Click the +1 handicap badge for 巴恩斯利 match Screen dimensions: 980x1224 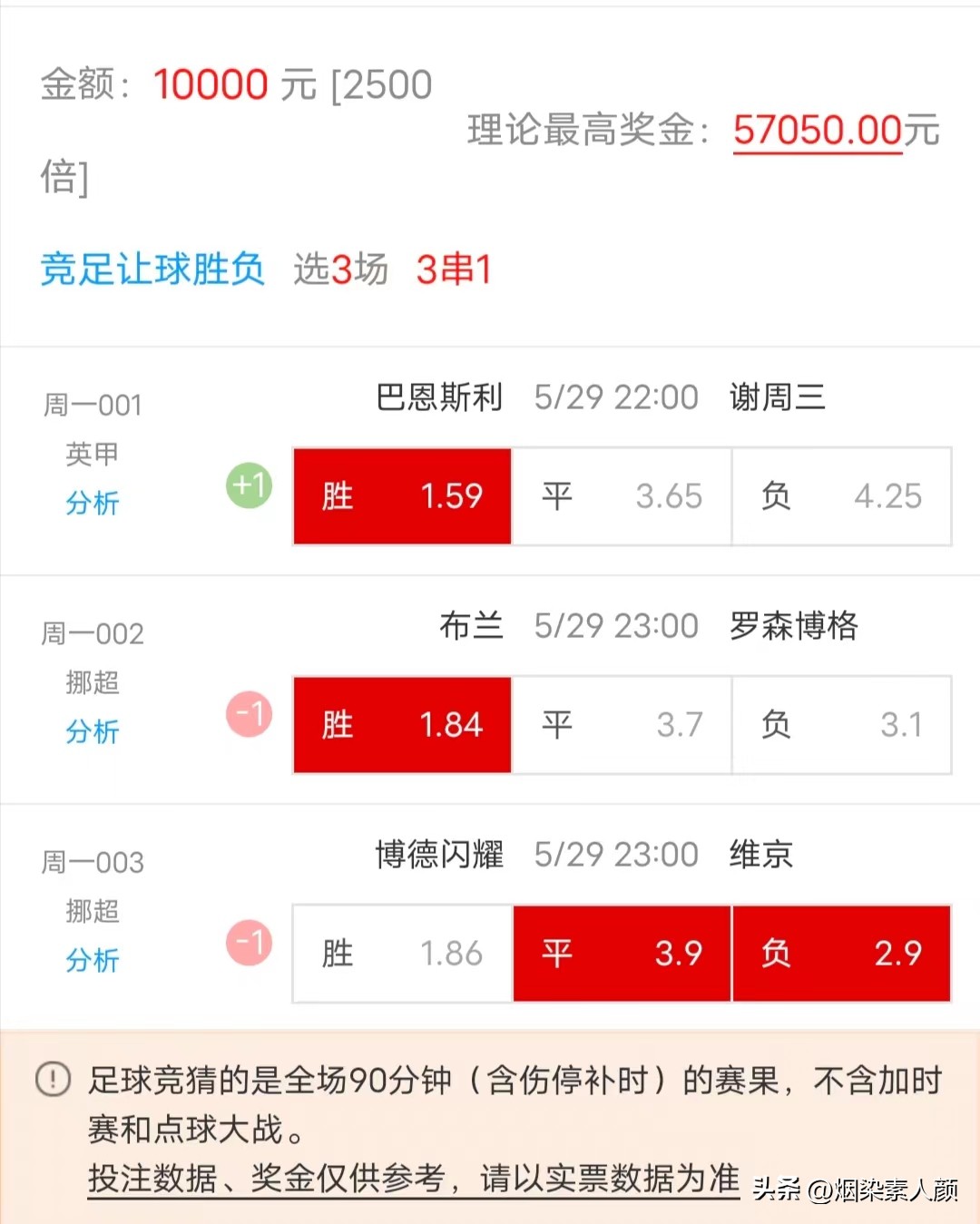[x=248, y=486]
